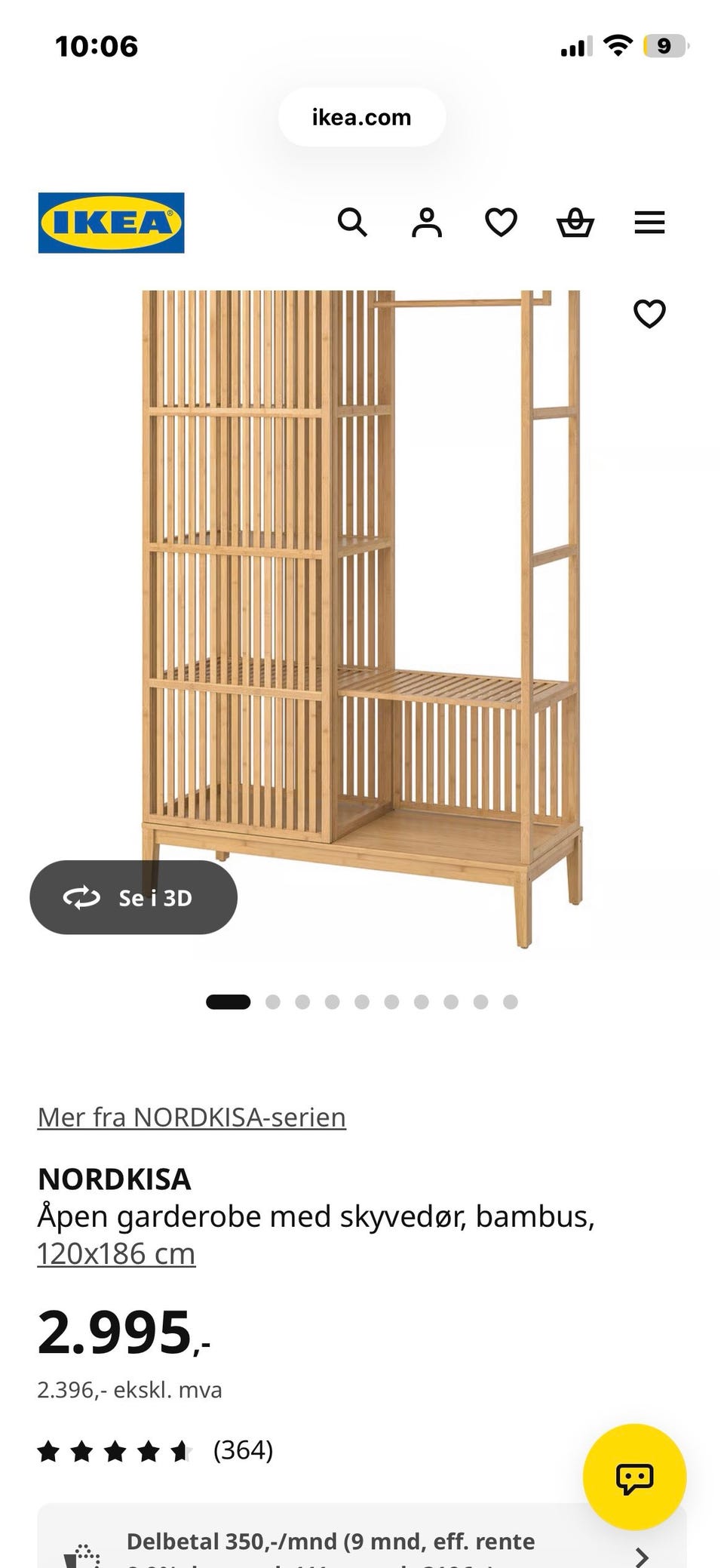724x1568 pixels.
Task: Tap the ikea.com address pill
Action: [362, 117]
